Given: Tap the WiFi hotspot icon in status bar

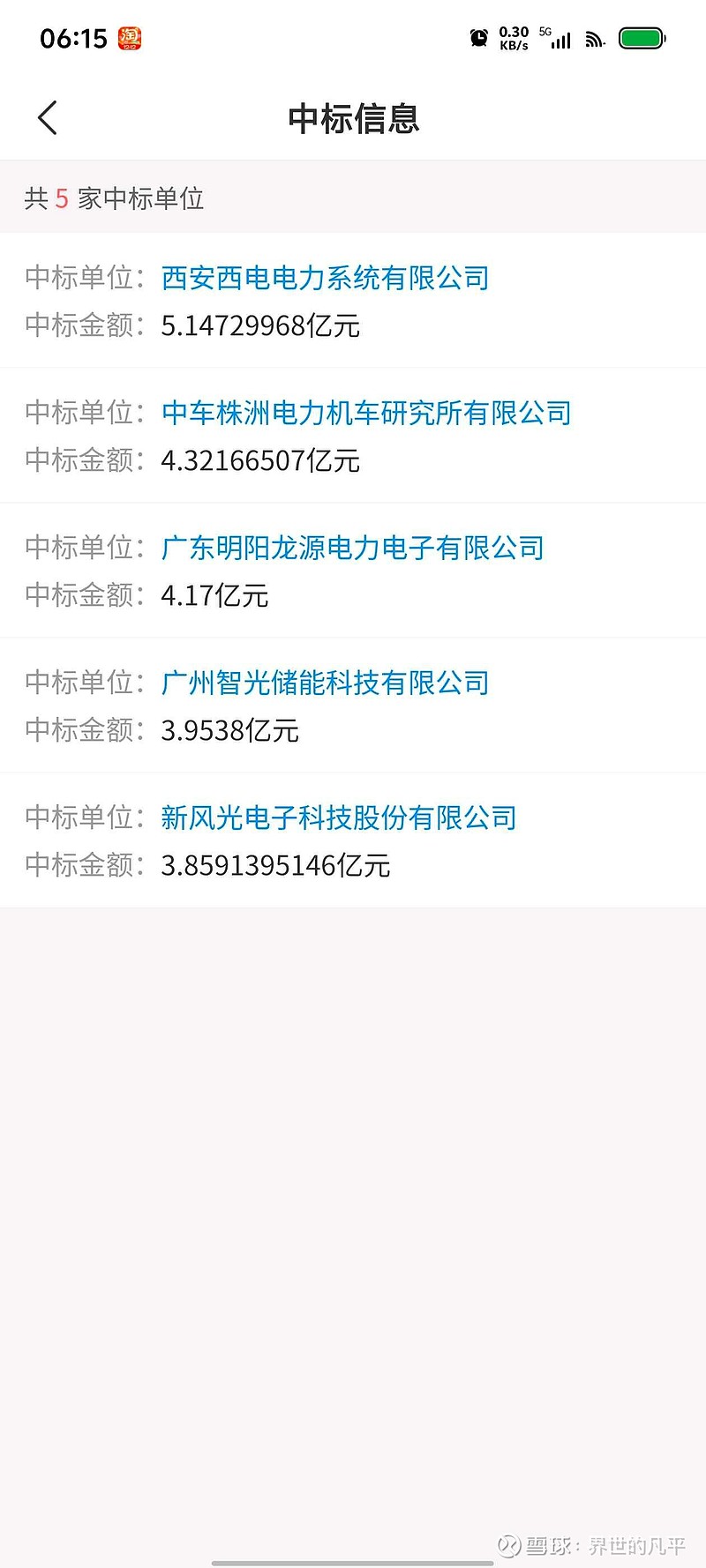Looking at the screenshot, I should click(595, 39).
